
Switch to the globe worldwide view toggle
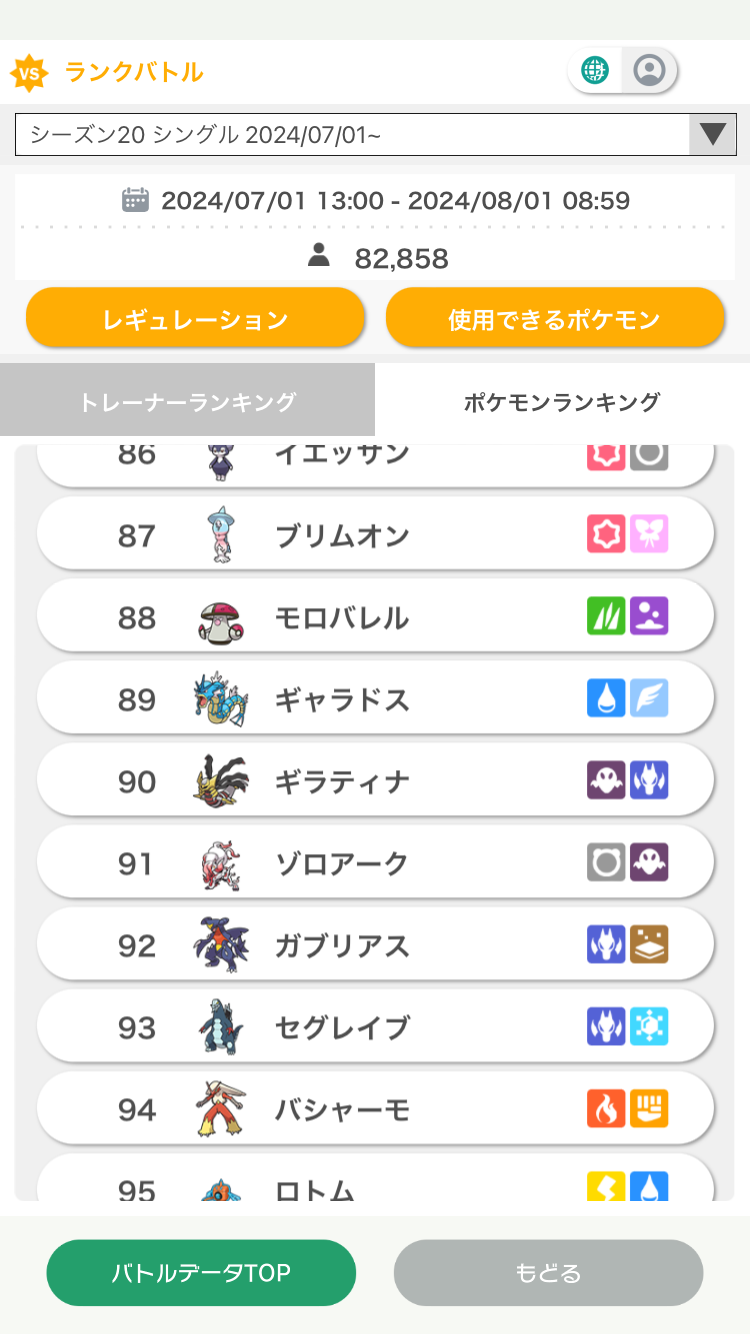(x=595, y=71)
